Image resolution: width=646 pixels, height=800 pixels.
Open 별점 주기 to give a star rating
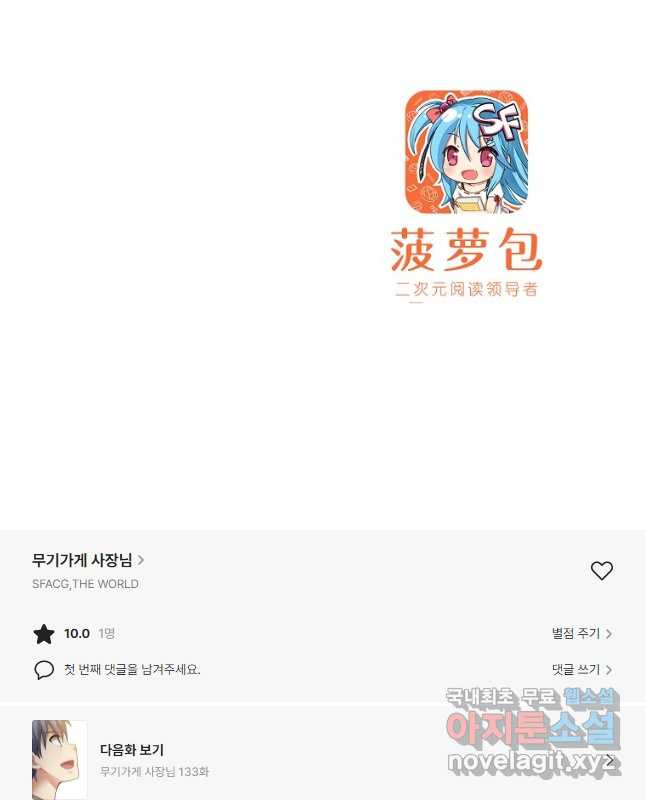pos(581,634)
